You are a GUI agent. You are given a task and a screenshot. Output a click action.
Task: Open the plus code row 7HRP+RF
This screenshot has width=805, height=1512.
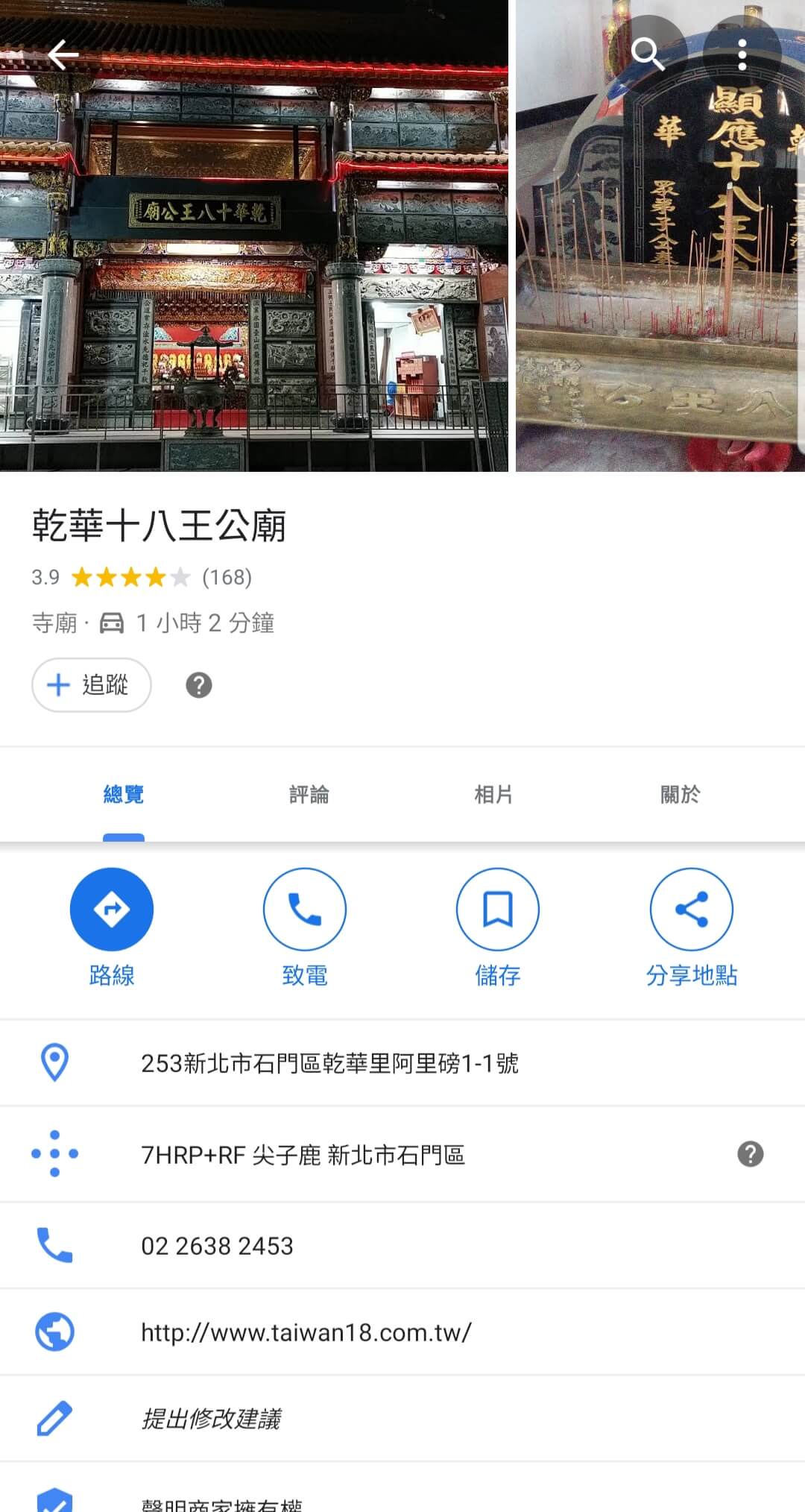303,1154
